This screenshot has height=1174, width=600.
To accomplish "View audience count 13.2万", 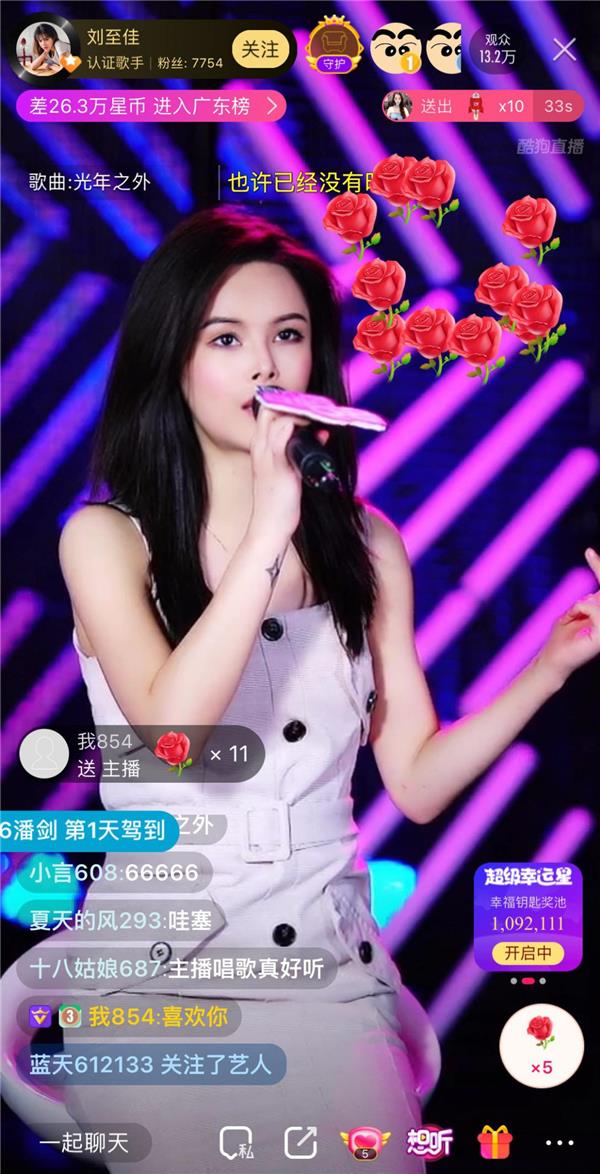I will (497, 50).
